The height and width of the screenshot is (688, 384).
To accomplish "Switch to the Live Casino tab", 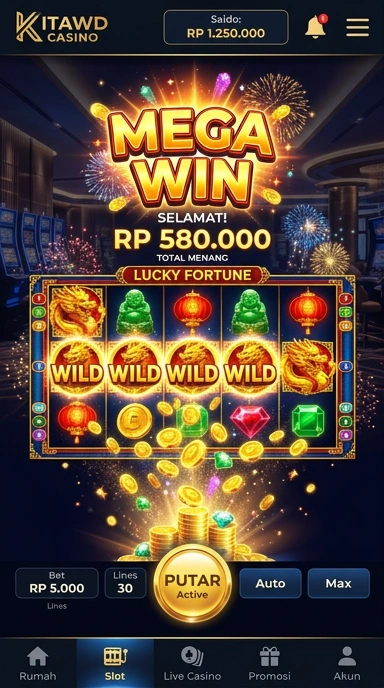I will pyautogui.click(x=192, y=663).
